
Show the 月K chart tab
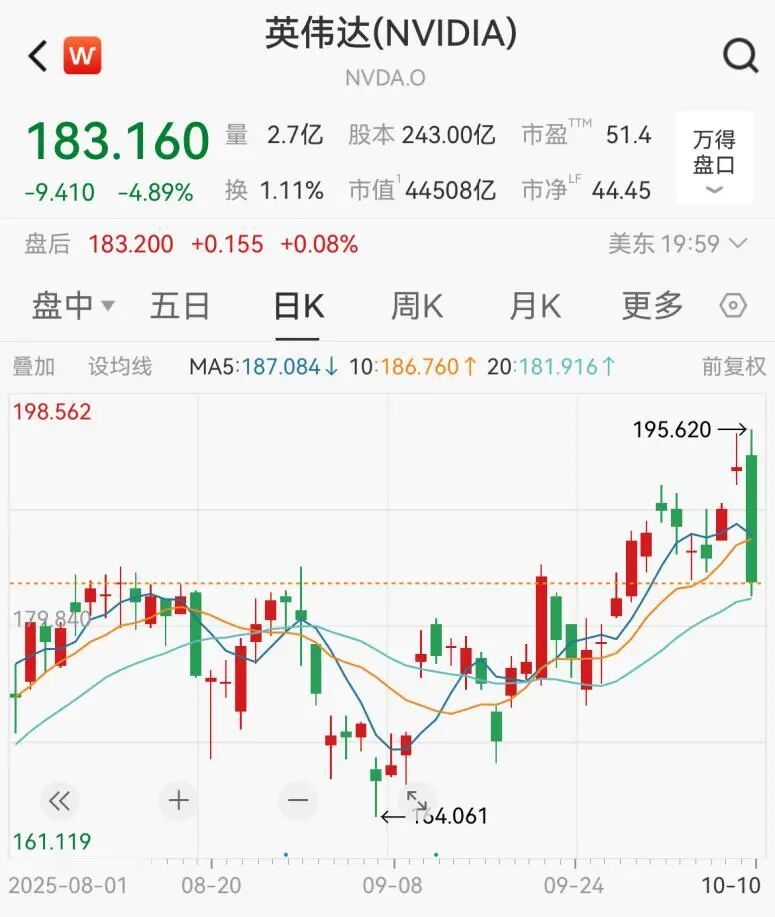point(535,306)
